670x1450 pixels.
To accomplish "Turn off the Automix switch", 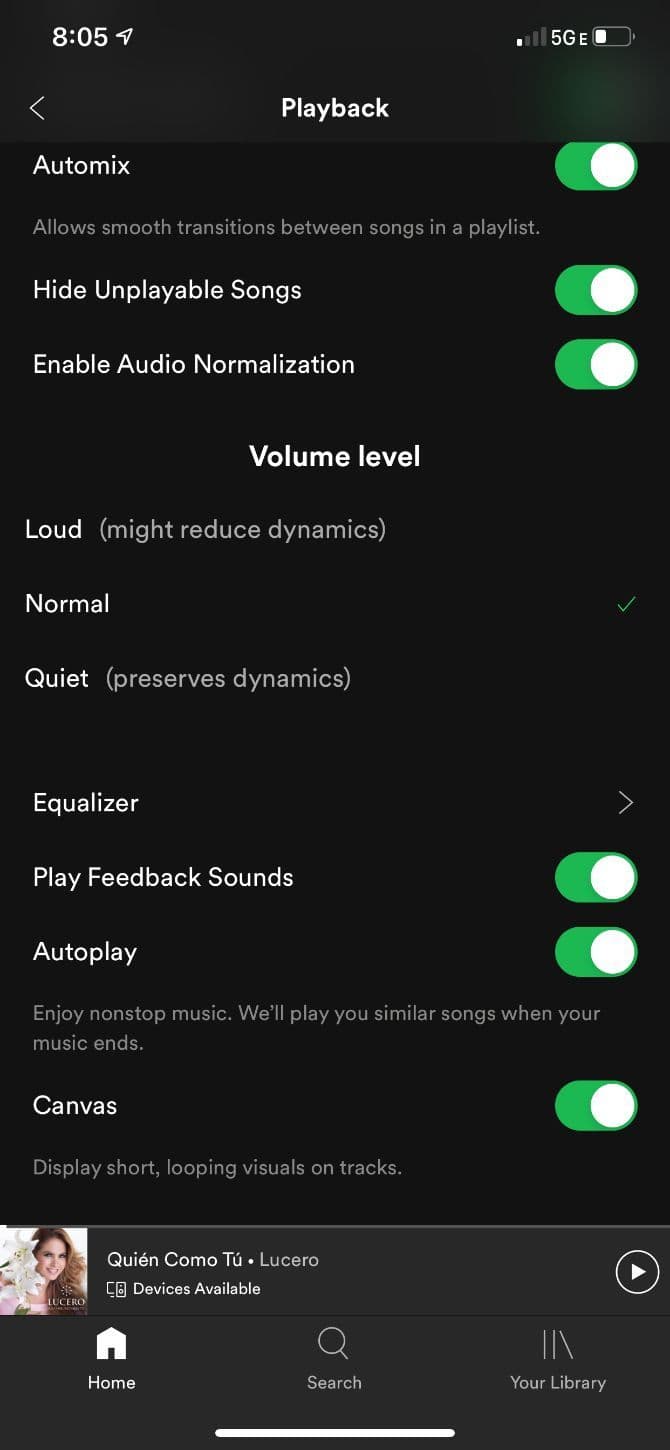I will (x=596, y=165).
